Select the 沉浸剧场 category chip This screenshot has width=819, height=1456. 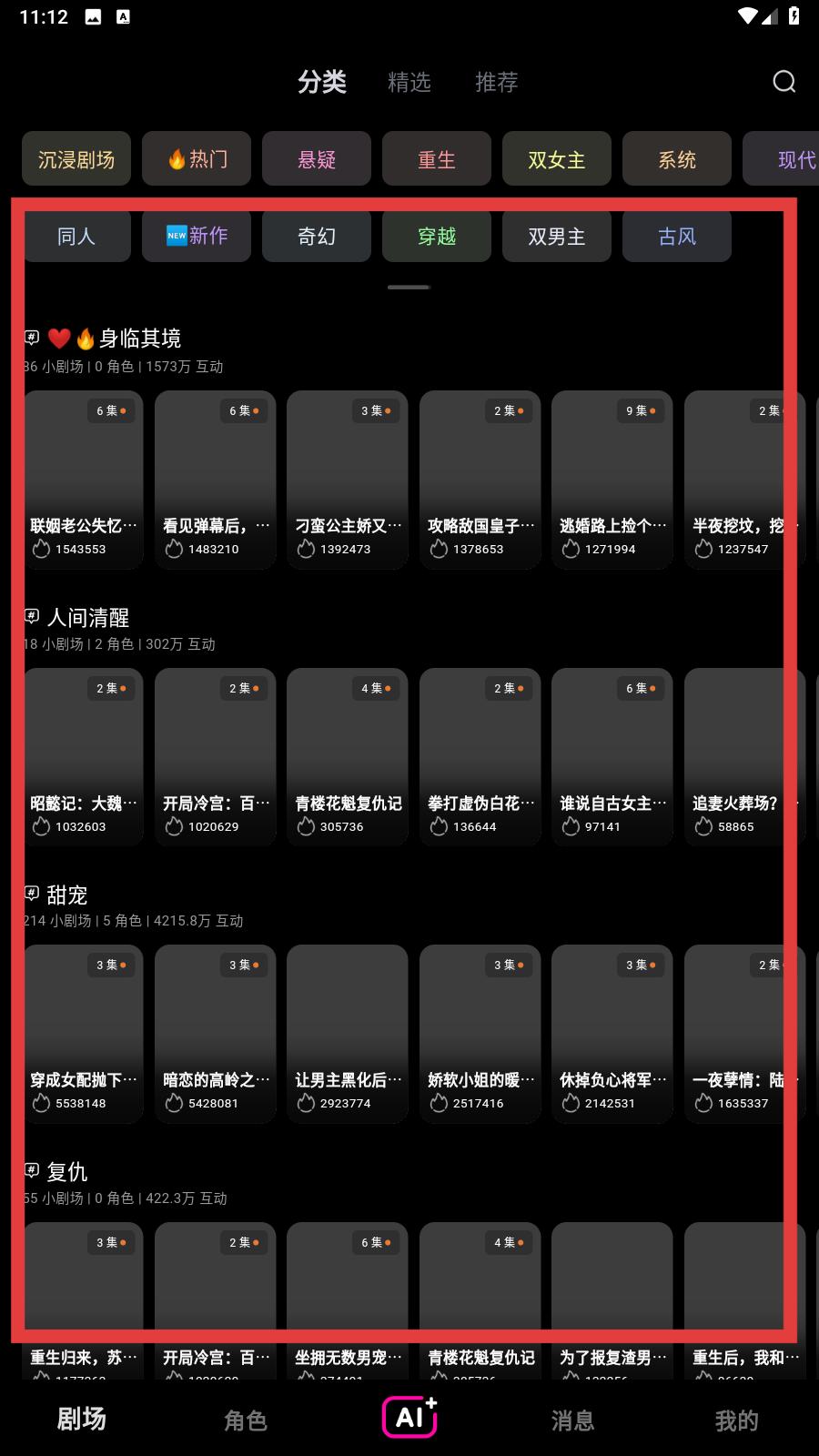pos(76,159)
